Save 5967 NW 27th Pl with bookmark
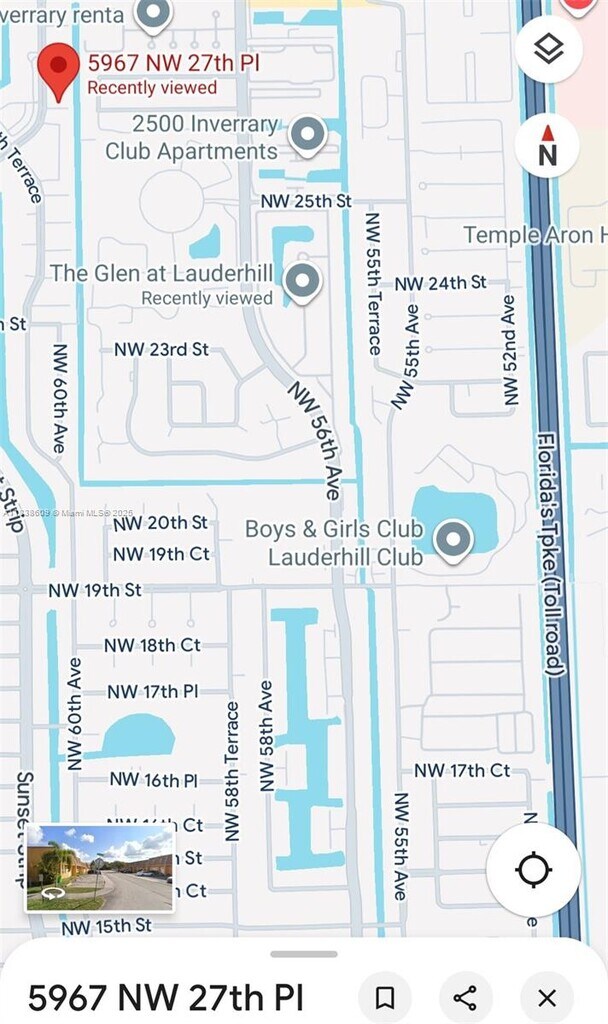 pyautogui.click(x=385, y=997)
